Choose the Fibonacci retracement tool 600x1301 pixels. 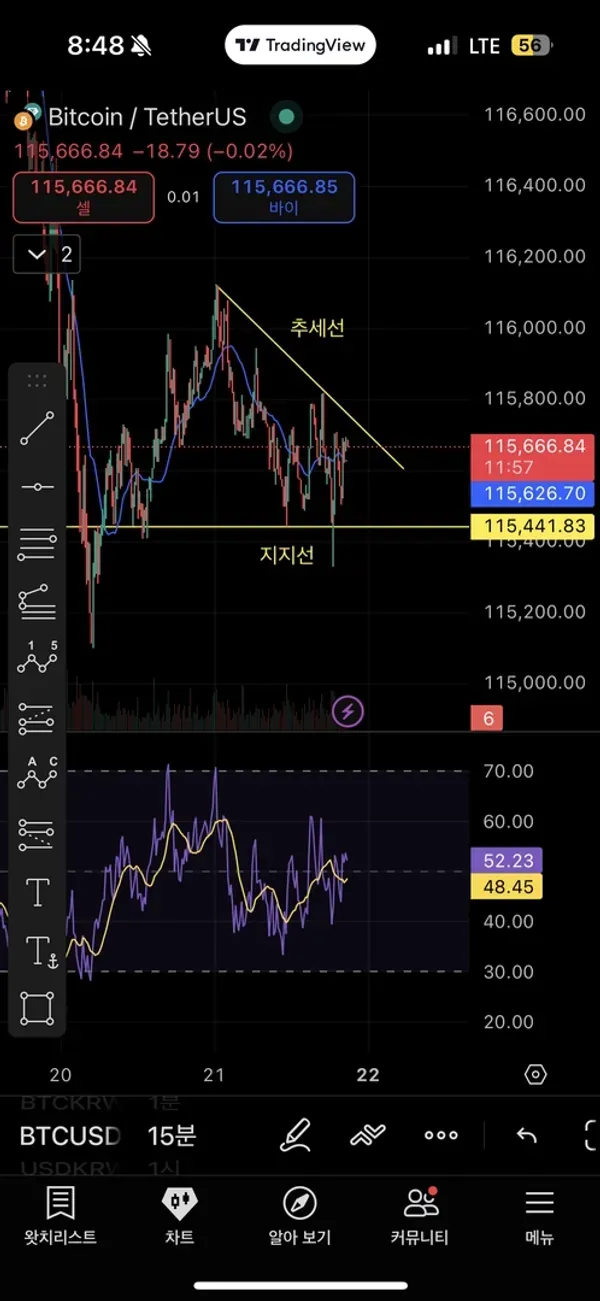pos(38,545)
